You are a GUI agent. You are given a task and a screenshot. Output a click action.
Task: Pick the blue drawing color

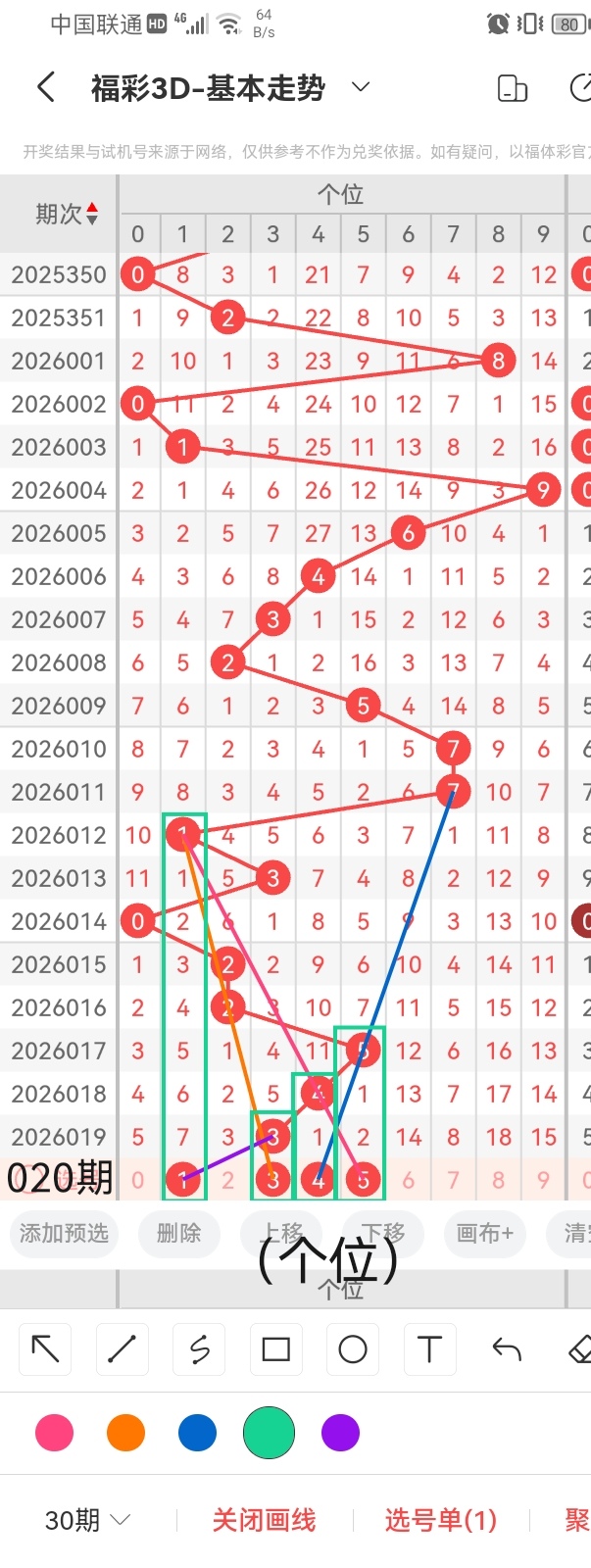pos(197,1433)
